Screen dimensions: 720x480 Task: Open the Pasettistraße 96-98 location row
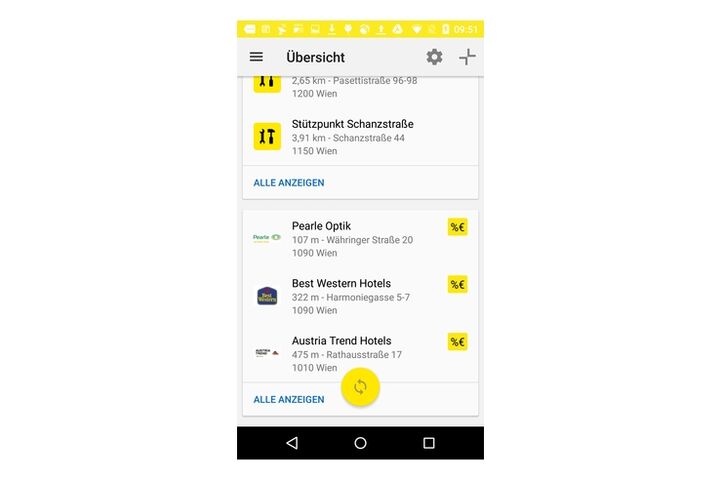[x=352, y=86]
